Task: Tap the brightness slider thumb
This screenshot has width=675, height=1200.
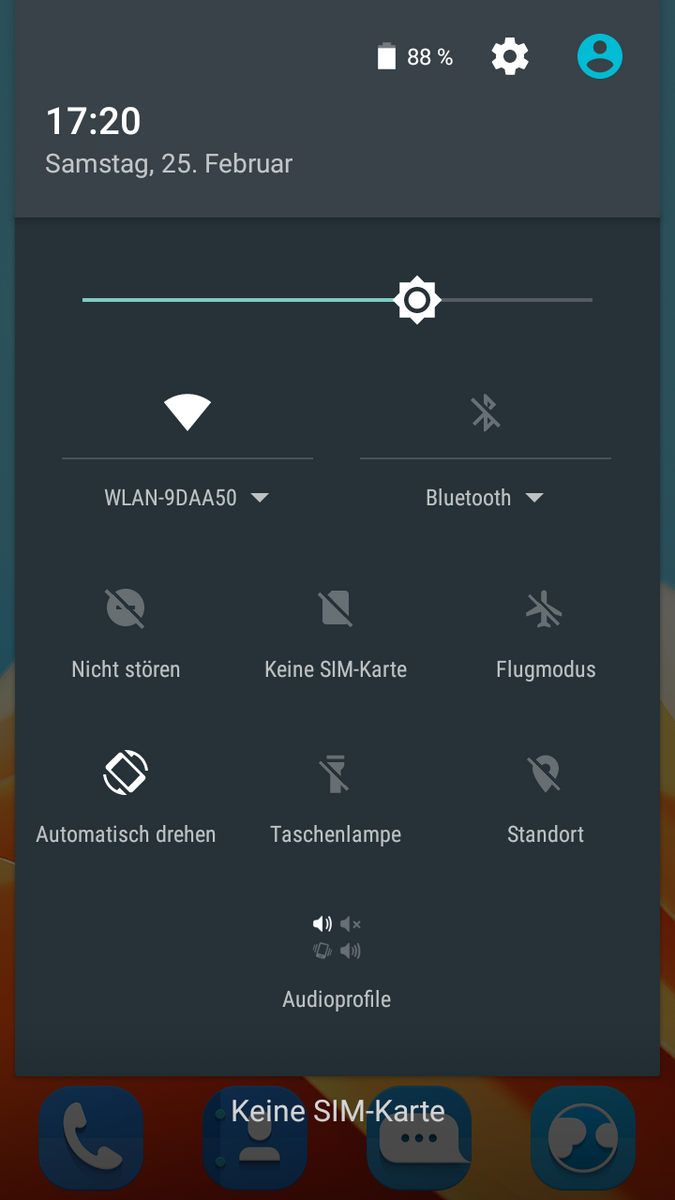Action: pyautogui.click(x=417, y=300)
